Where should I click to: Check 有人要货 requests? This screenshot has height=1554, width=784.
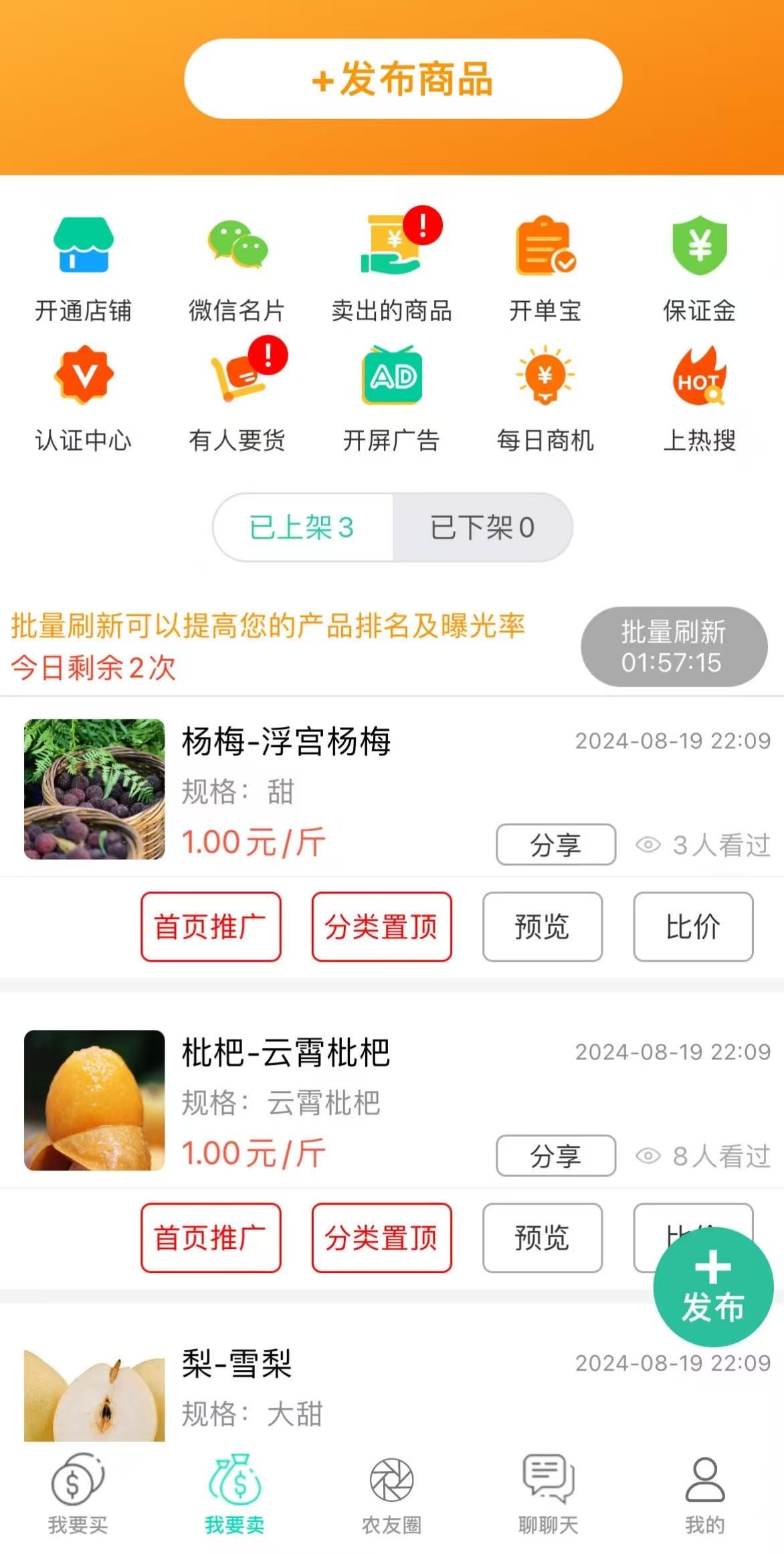237,398
